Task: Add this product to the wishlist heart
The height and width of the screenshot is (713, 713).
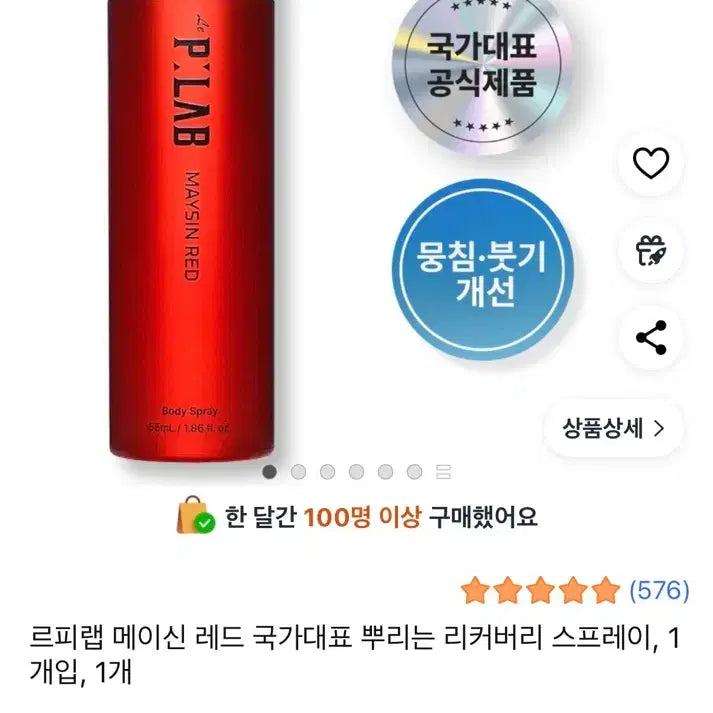Action: click(651, 161)
